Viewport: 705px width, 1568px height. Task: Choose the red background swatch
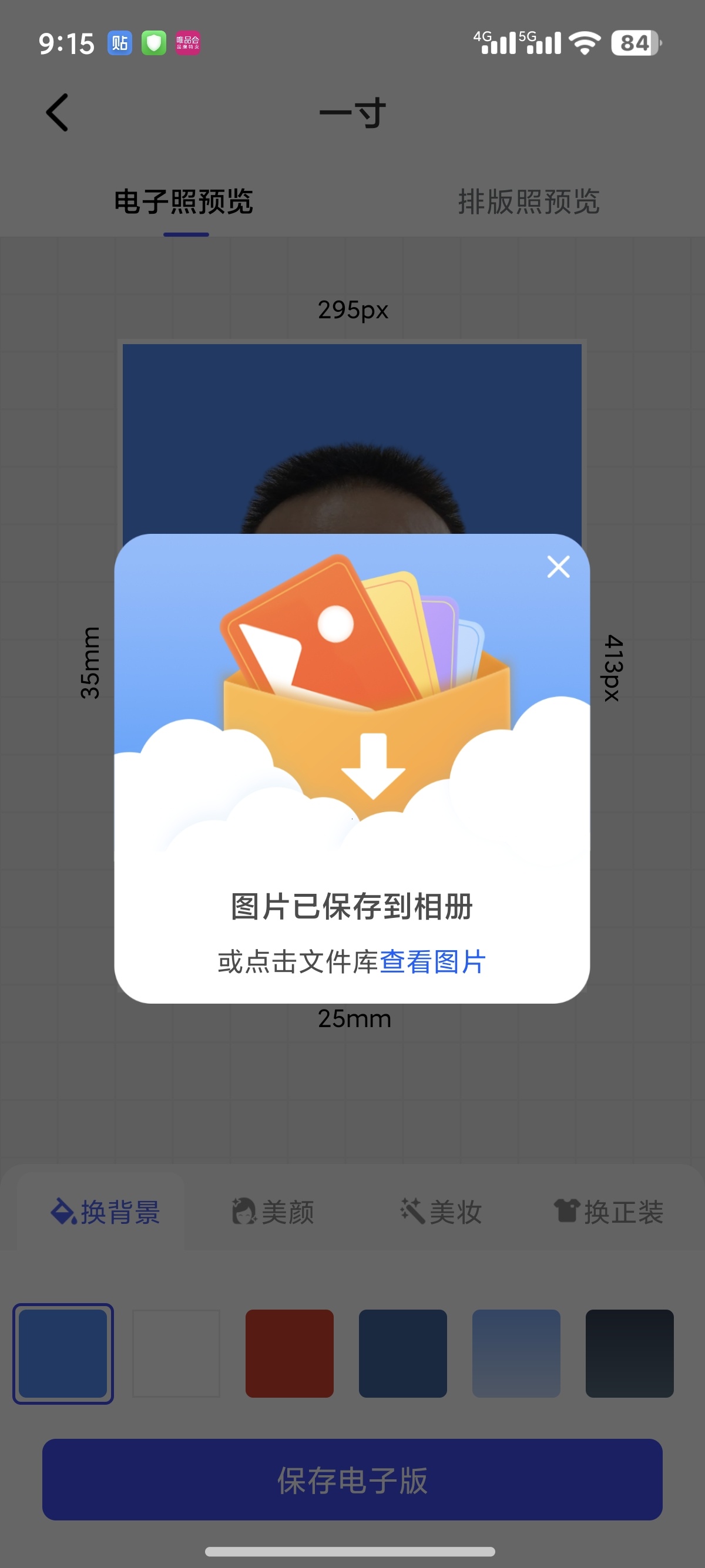pyautogui.click(x=289, y=1353)
